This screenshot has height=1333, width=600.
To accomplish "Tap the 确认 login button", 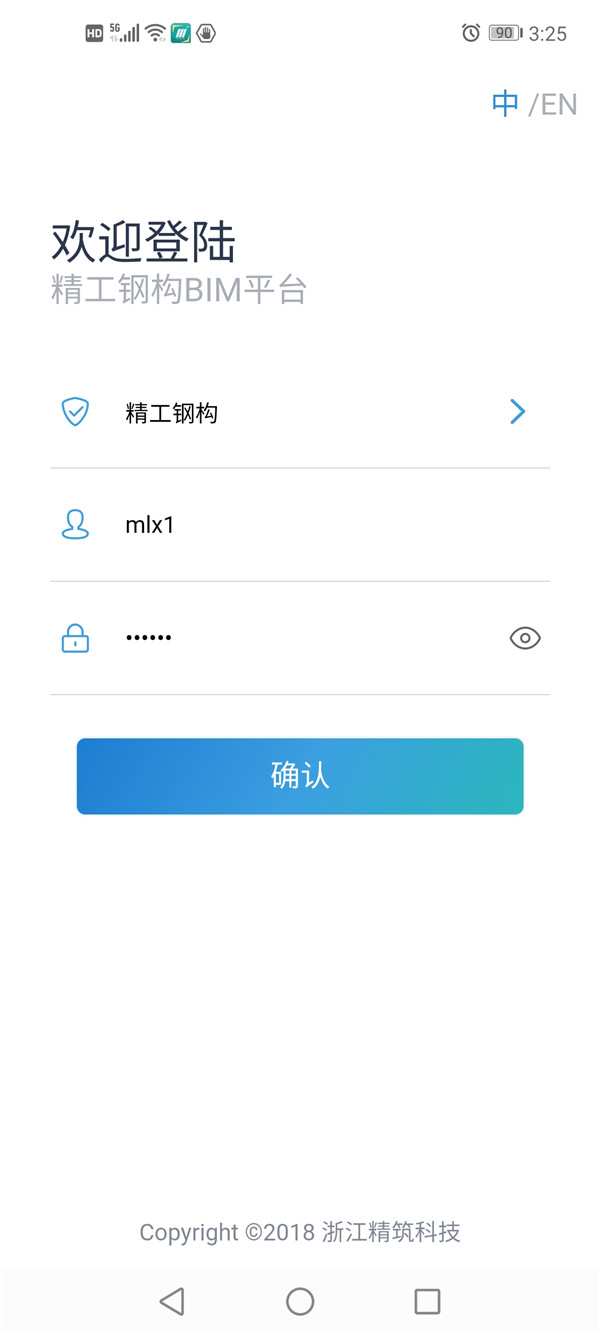I will coord(300,776).
